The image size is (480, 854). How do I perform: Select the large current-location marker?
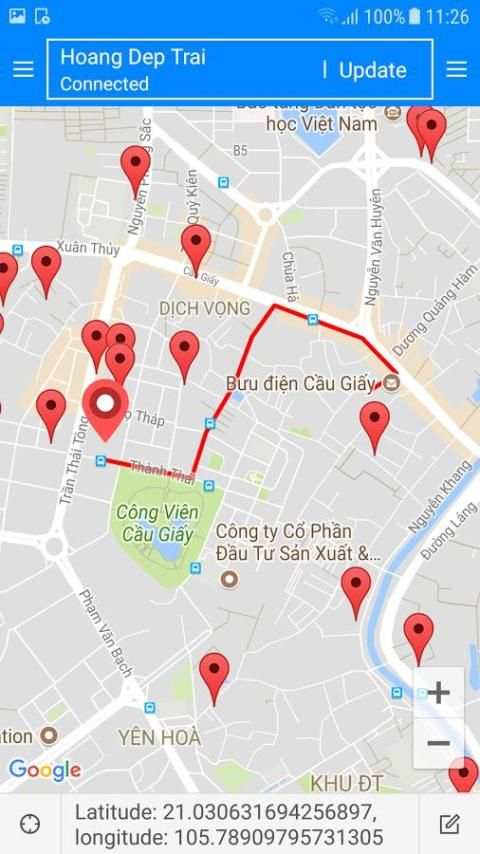(105, 410)
